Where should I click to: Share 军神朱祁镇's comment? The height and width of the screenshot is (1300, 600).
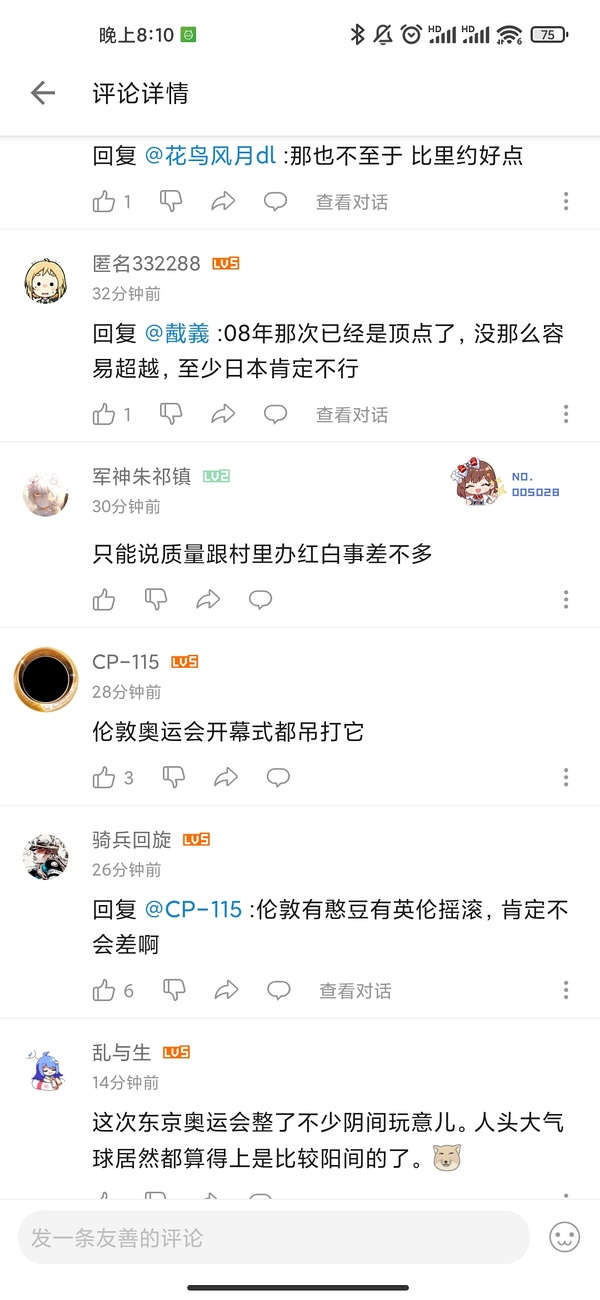click(208, 600)
